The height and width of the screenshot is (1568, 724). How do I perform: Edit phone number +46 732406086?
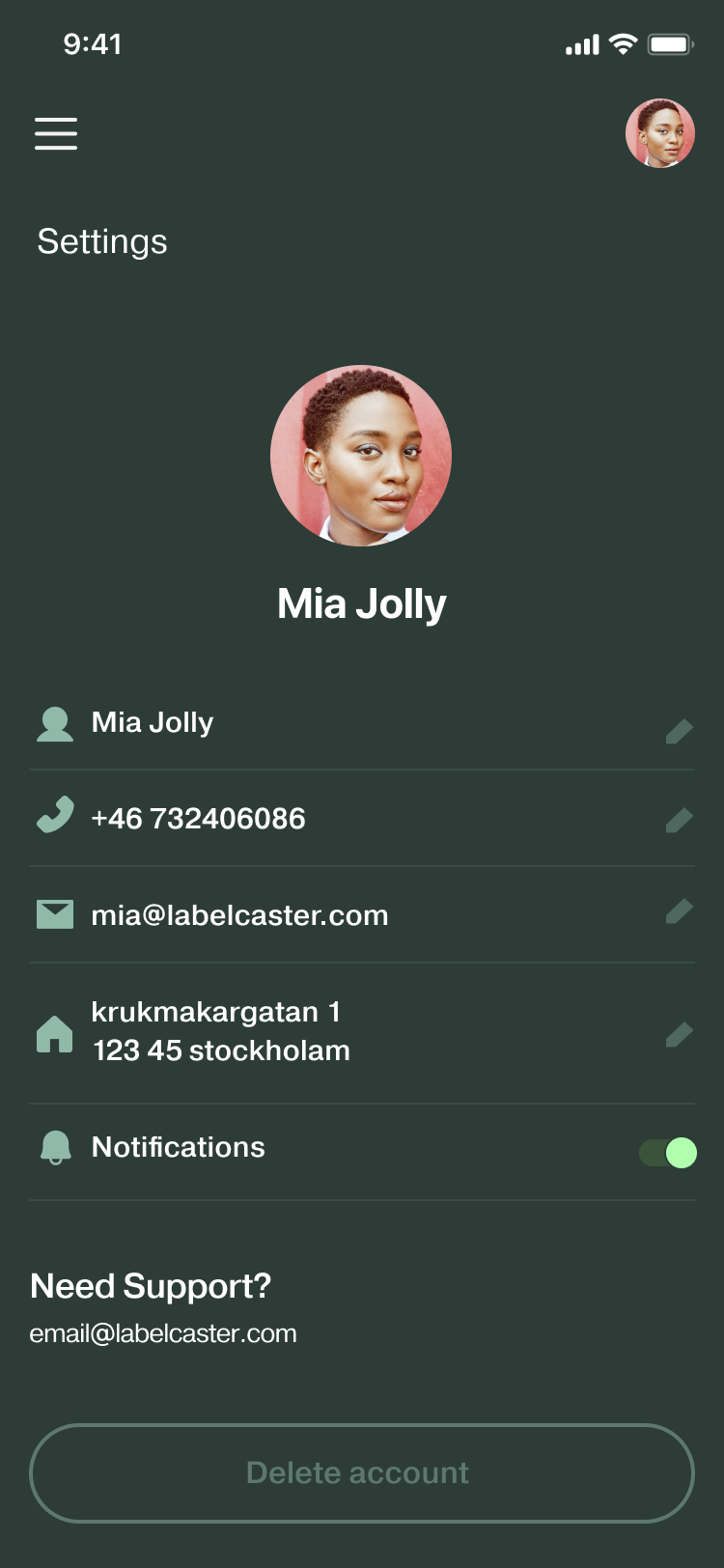coord(680,820)
